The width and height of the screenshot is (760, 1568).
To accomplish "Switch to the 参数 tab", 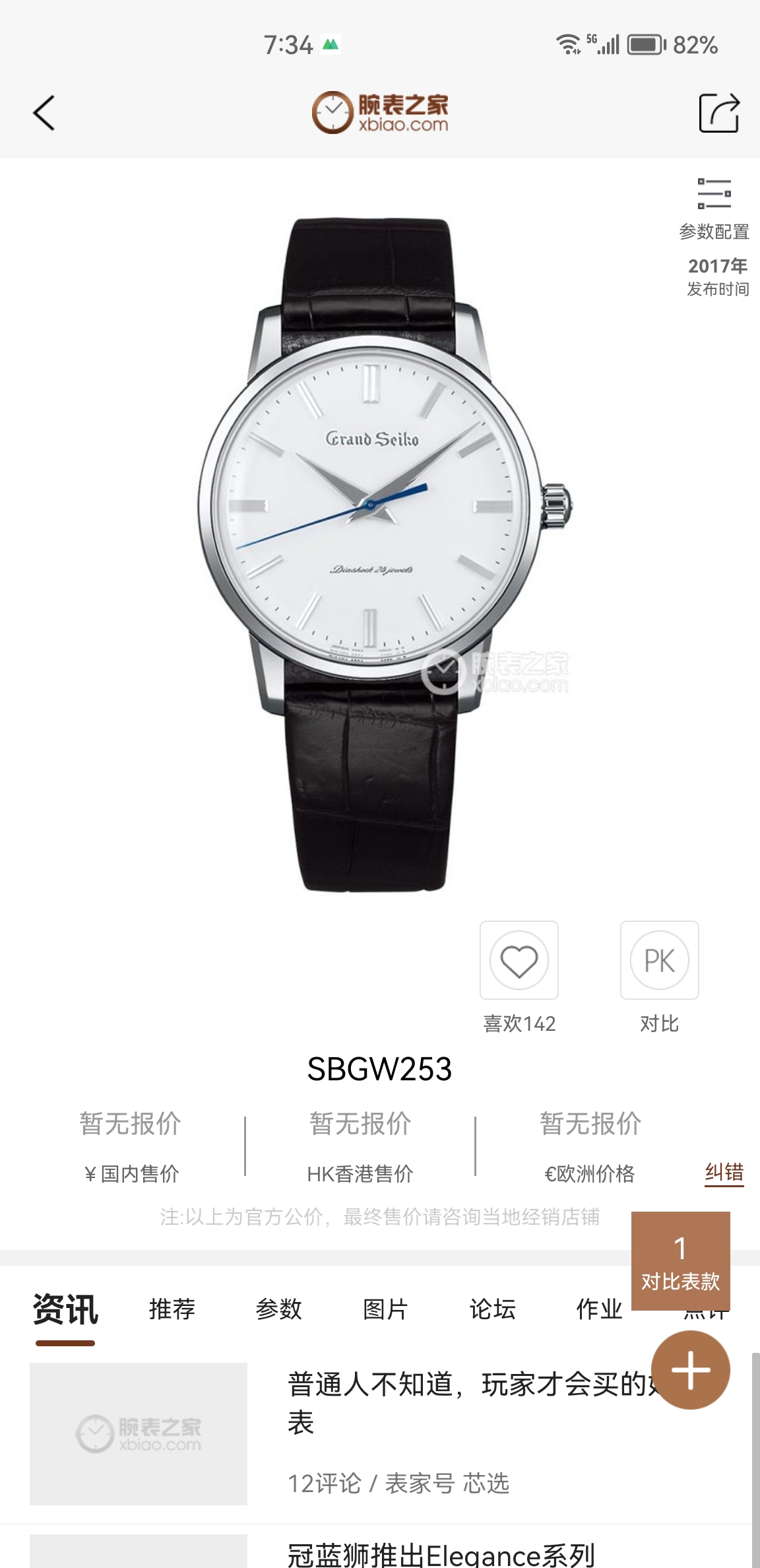I will coord(279,1309).
